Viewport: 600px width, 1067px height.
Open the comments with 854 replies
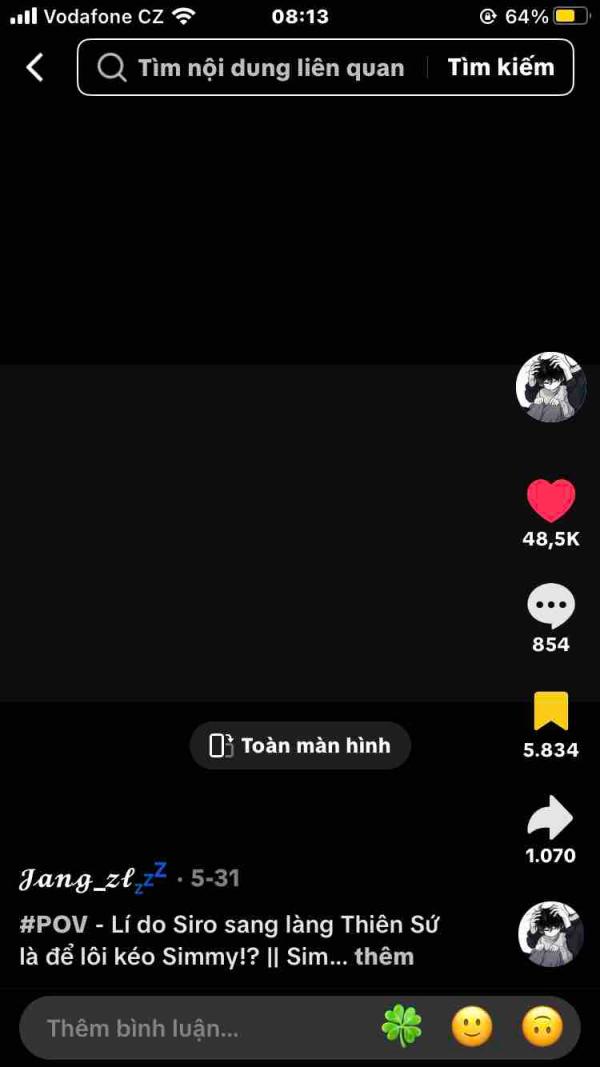tap(551, 606)
